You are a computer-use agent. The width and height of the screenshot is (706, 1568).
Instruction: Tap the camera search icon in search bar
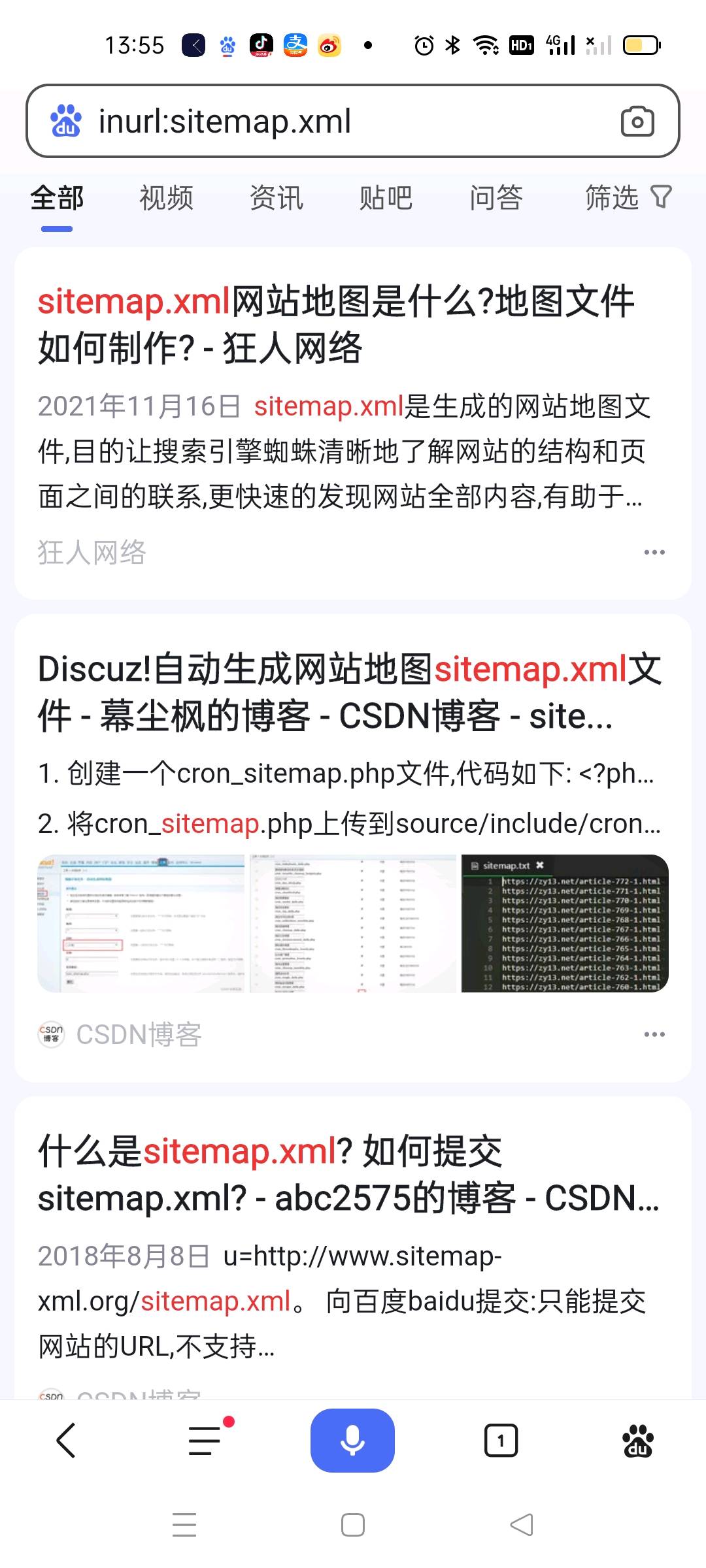[637, 122]
